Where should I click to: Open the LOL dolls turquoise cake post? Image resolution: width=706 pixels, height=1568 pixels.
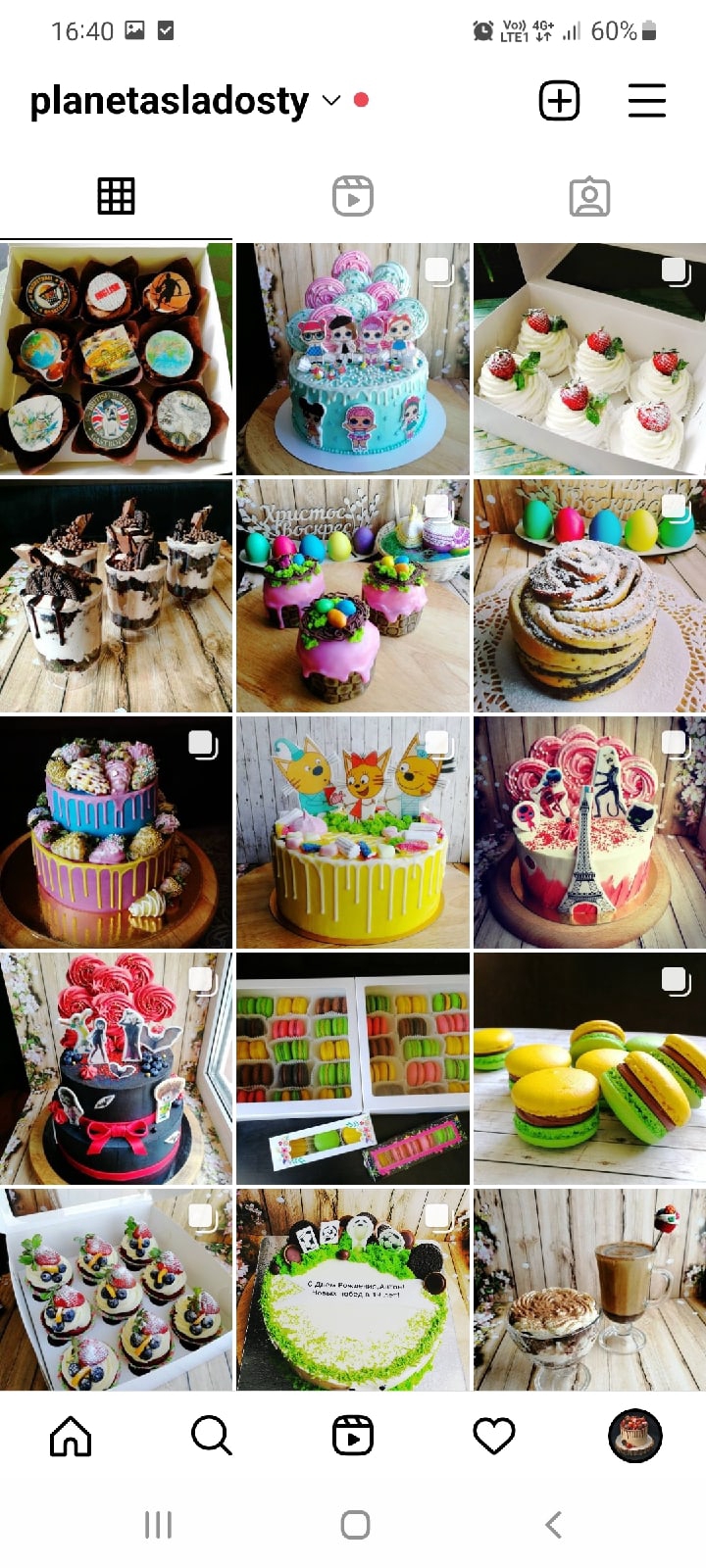[x=353, y=360]
